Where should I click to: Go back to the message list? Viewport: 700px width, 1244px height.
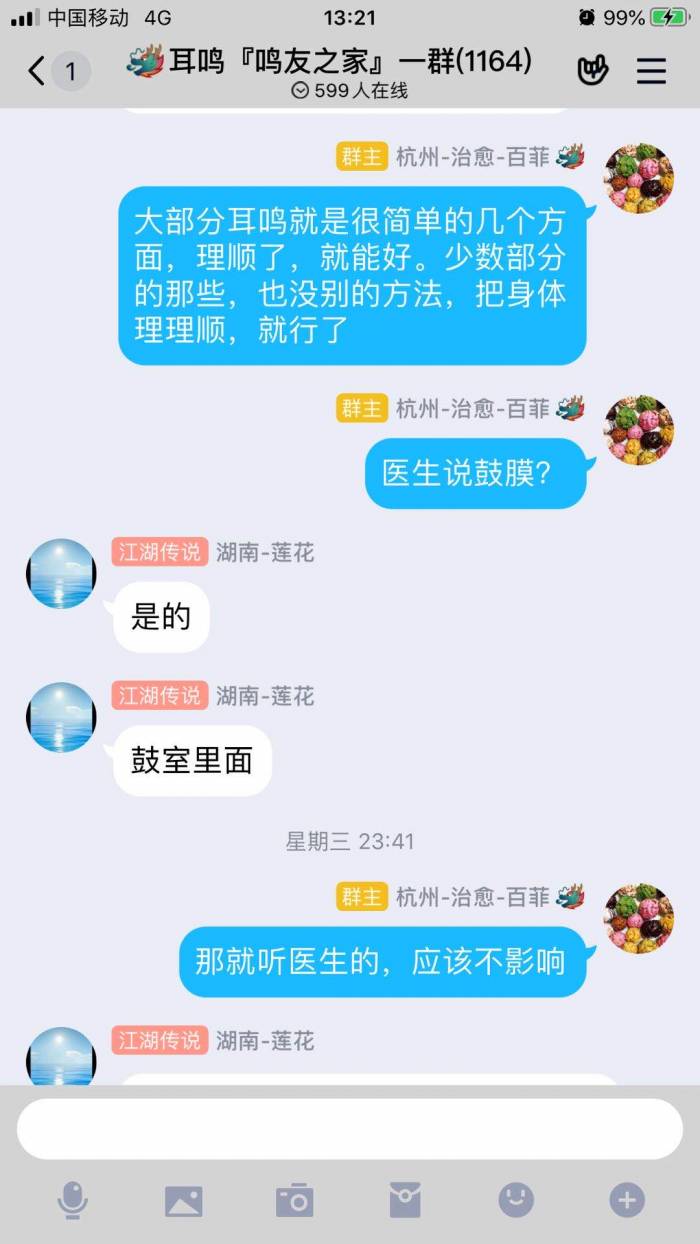38,71
